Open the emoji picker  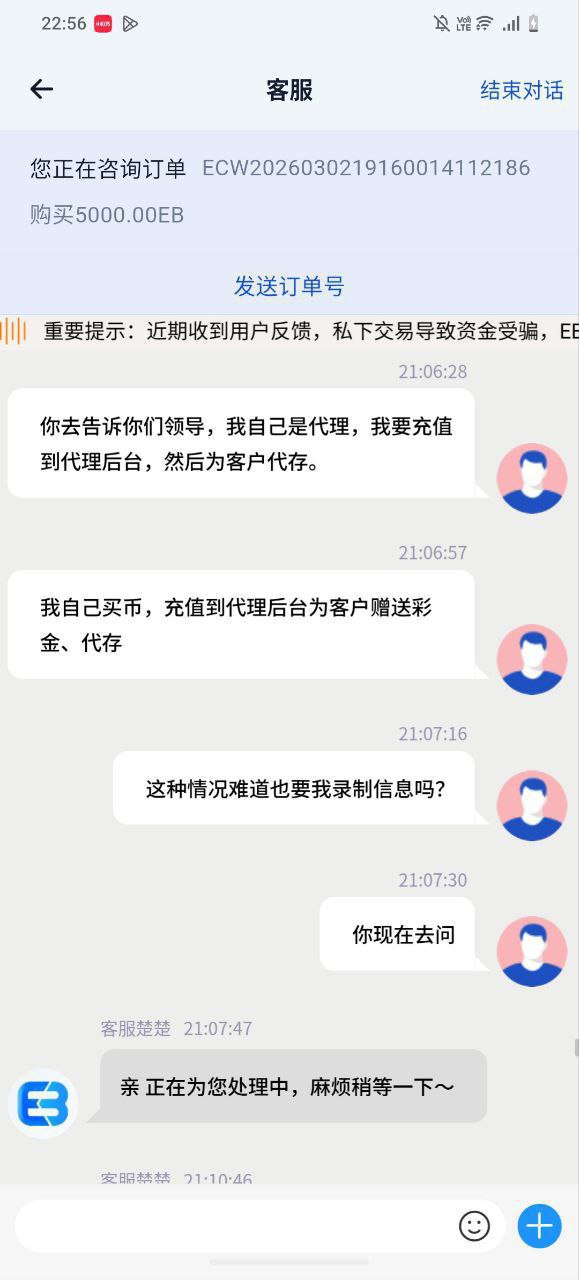pyautogui.click(x=474, y=1226)
